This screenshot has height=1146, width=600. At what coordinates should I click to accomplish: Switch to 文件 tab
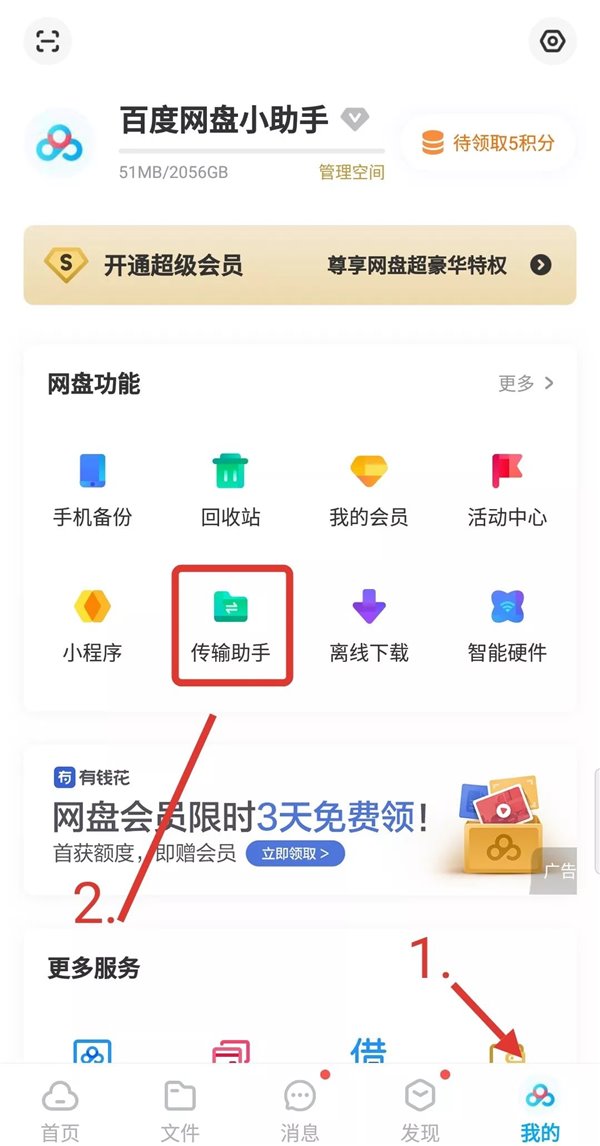(180, 1110)
